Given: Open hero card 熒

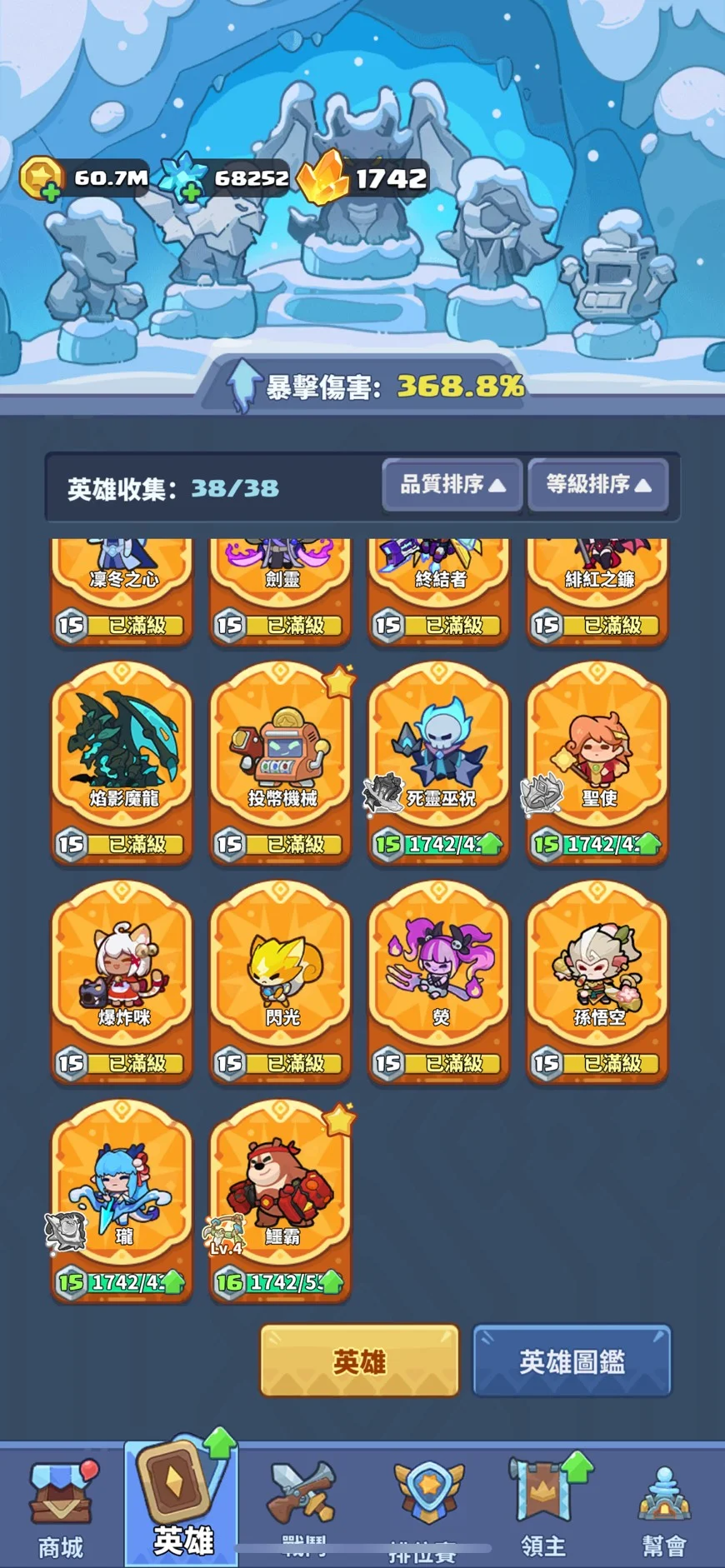Looking at the screenshot, I should [438, 982].
